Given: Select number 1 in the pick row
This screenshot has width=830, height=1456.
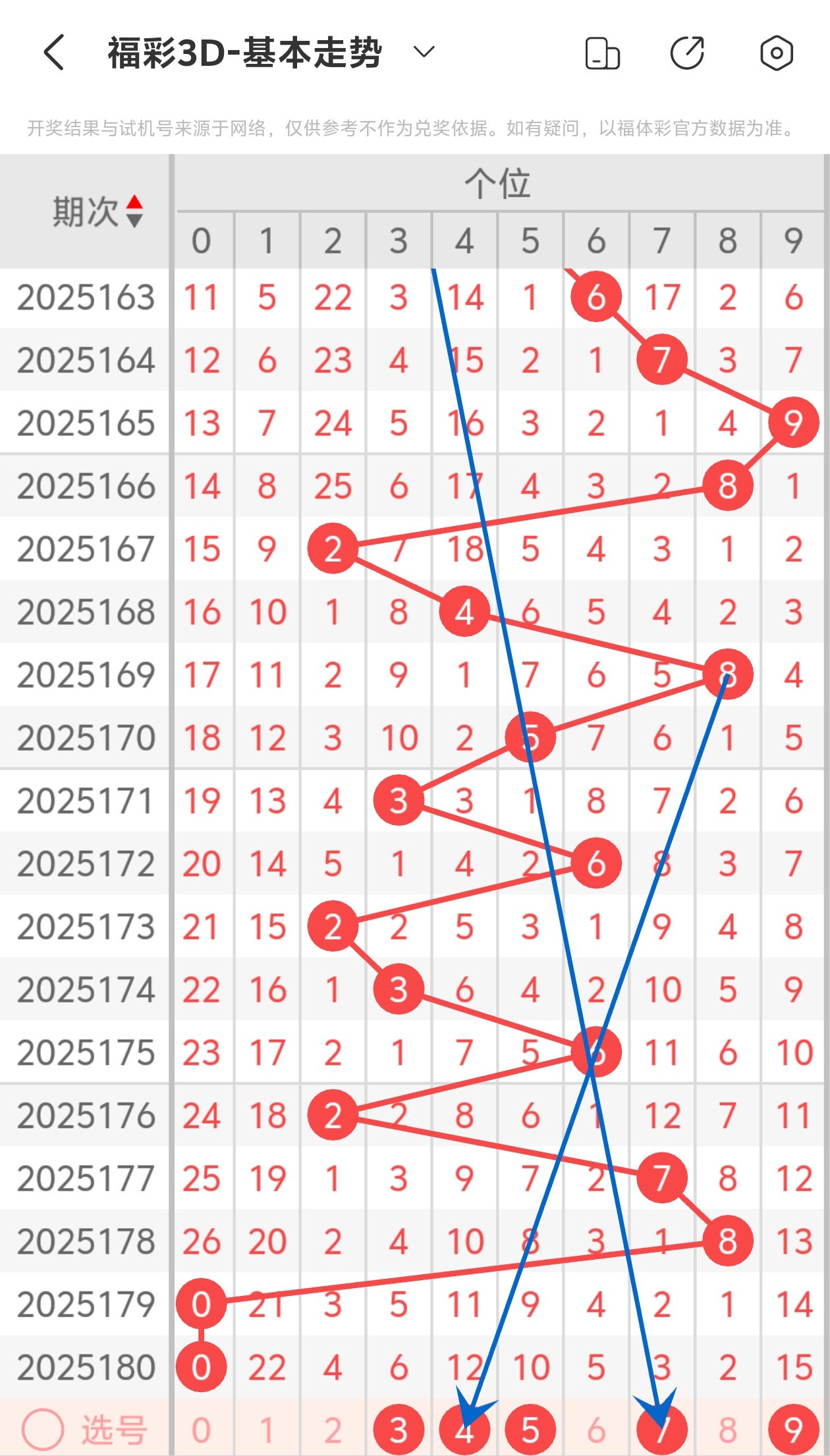Looking at the screenshot, I should point(267,1430).
